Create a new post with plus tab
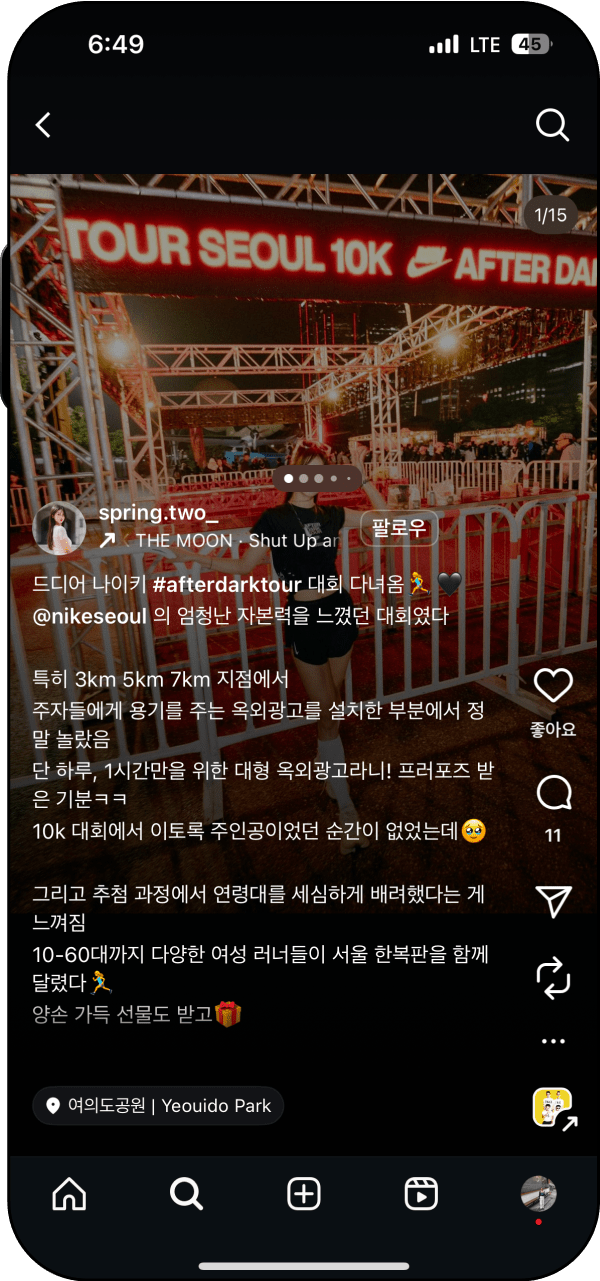Screen dimensions: 600x1281 (x=303, y=1193)
